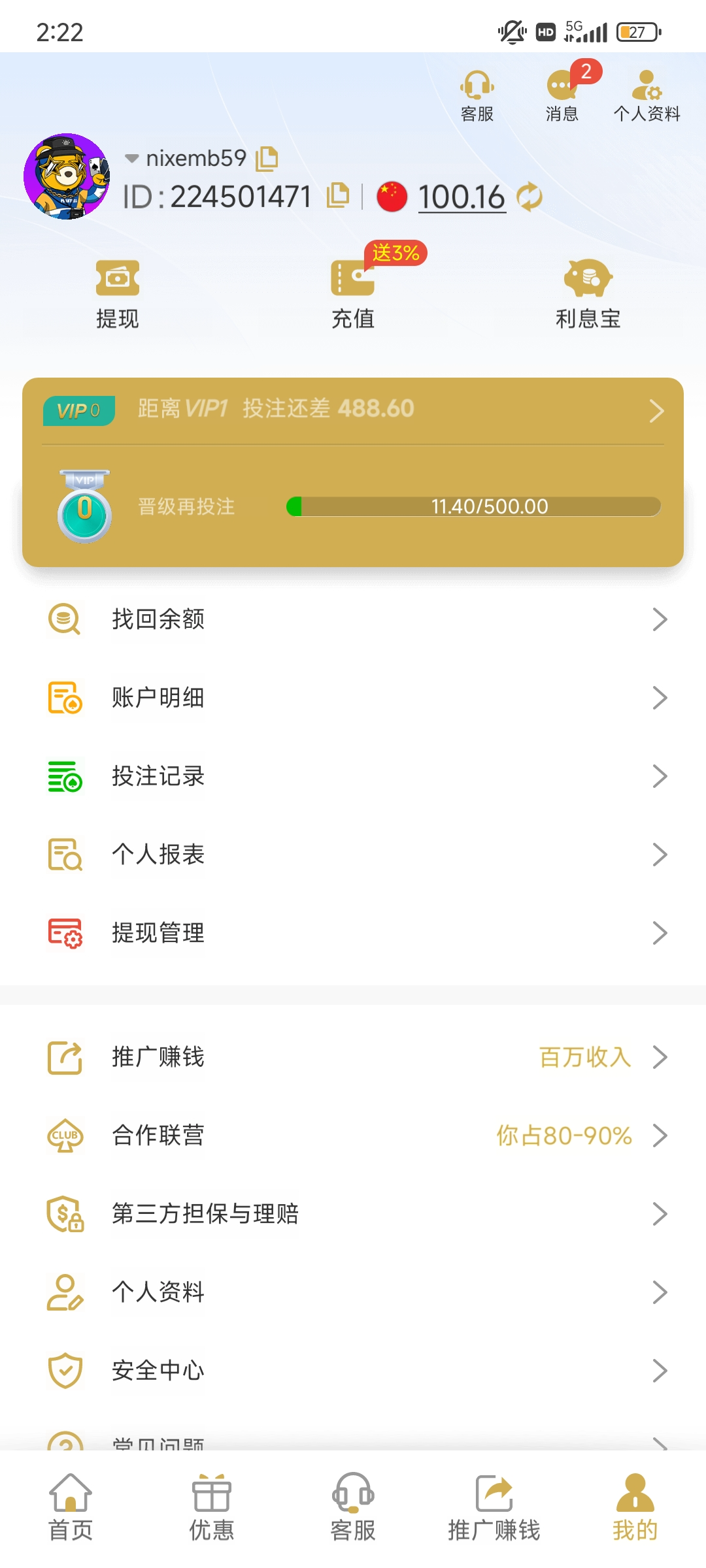Open 客服 headset icon at top
The height and width of the screenshot is (1568, 706).
click(477, 95)
